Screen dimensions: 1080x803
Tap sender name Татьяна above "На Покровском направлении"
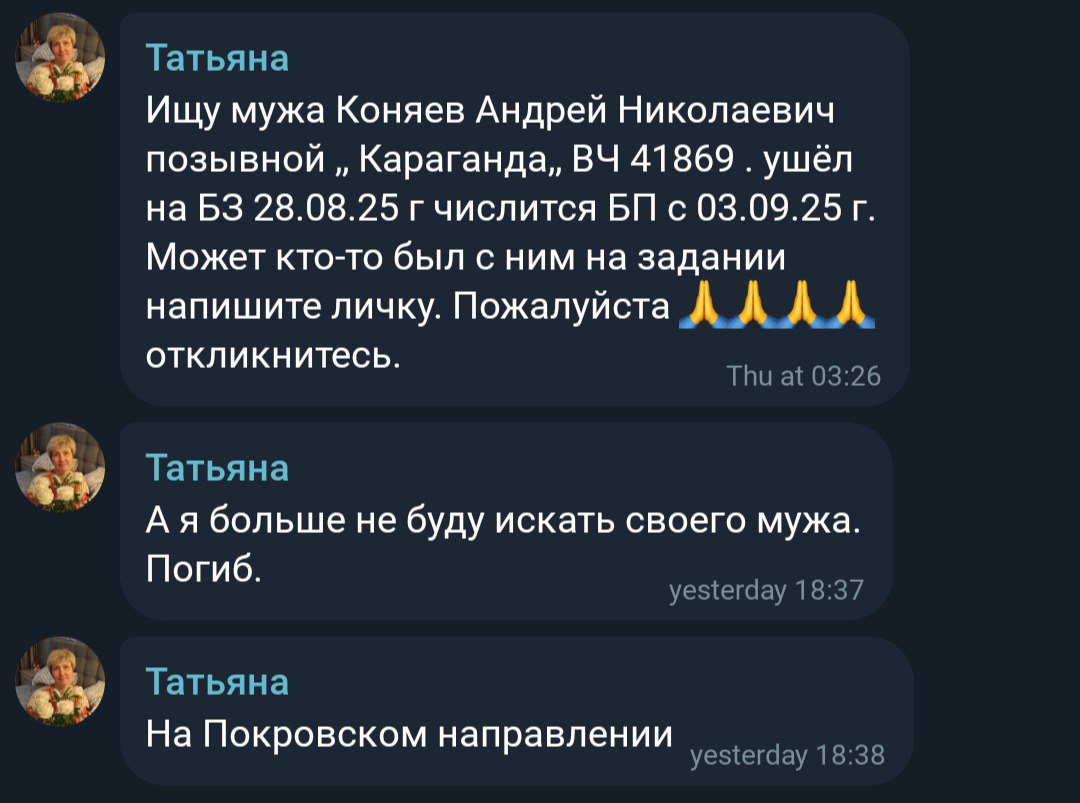point(217,681)
